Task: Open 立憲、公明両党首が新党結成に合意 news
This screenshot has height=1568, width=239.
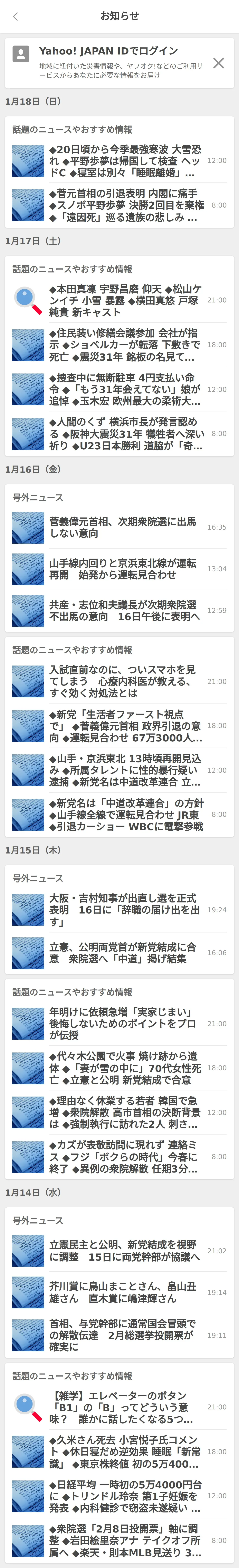Action: [125, 953]
